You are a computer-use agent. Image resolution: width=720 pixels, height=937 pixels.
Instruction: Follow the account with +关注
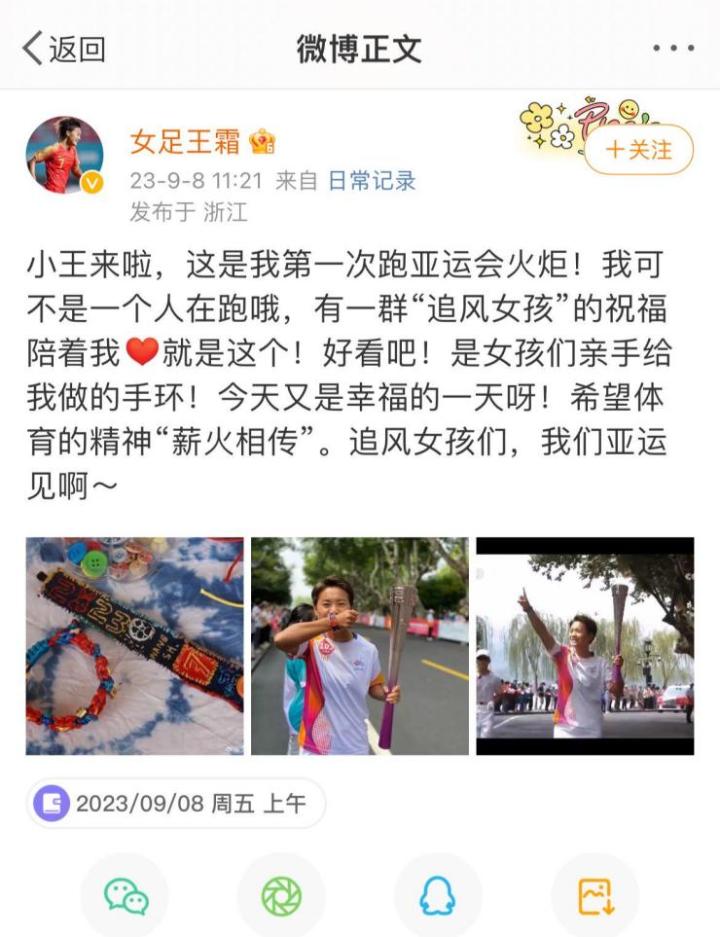pos(639,150)
